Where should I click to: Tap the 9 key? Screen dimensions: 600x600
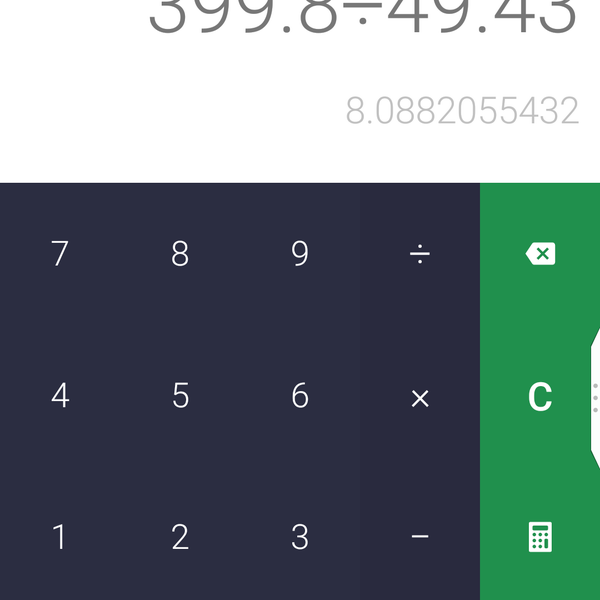click(x=300, y=254)
